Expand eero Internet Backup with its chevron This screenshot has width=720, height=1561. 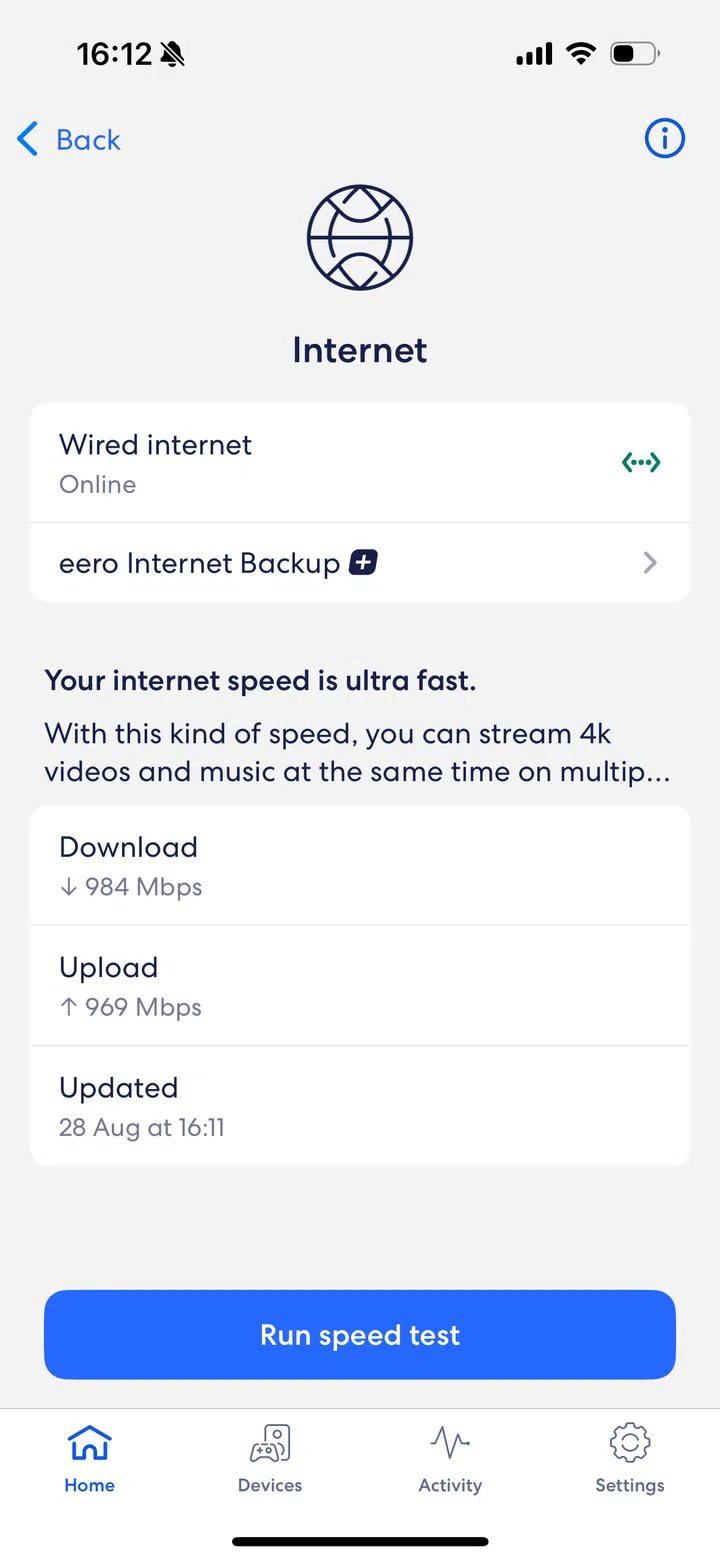(x=650, y=562)
